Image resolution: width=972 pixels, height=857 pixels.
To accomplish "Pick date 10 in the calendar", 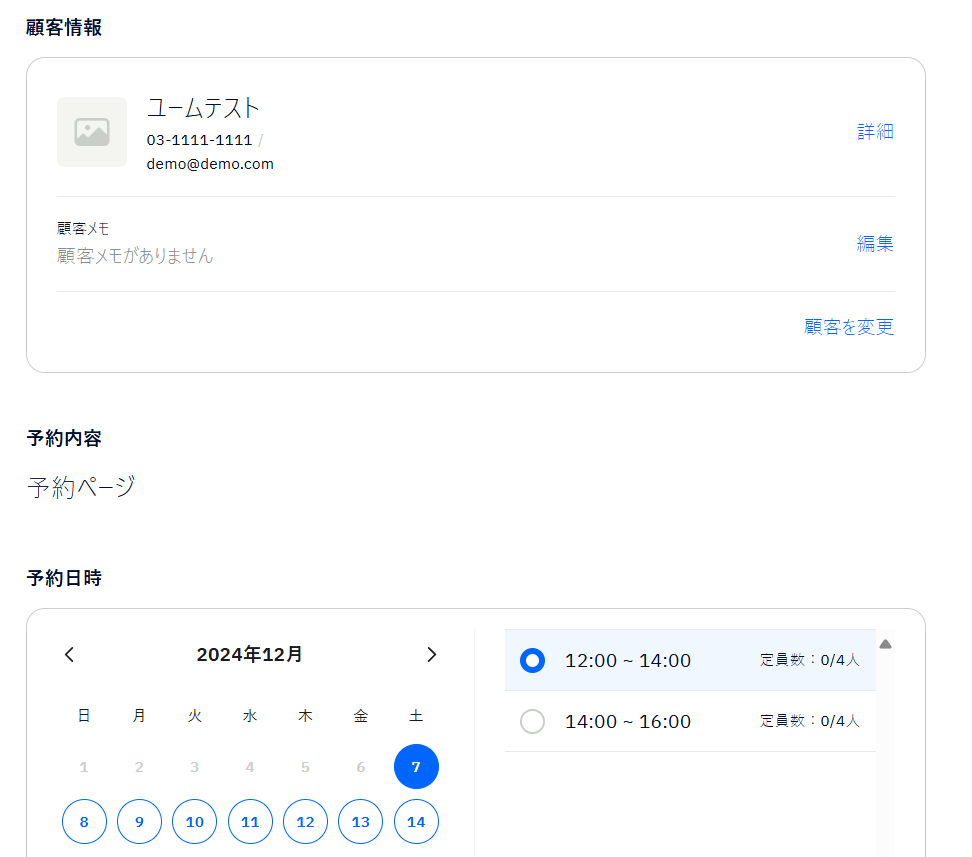I will click(195, 822).
